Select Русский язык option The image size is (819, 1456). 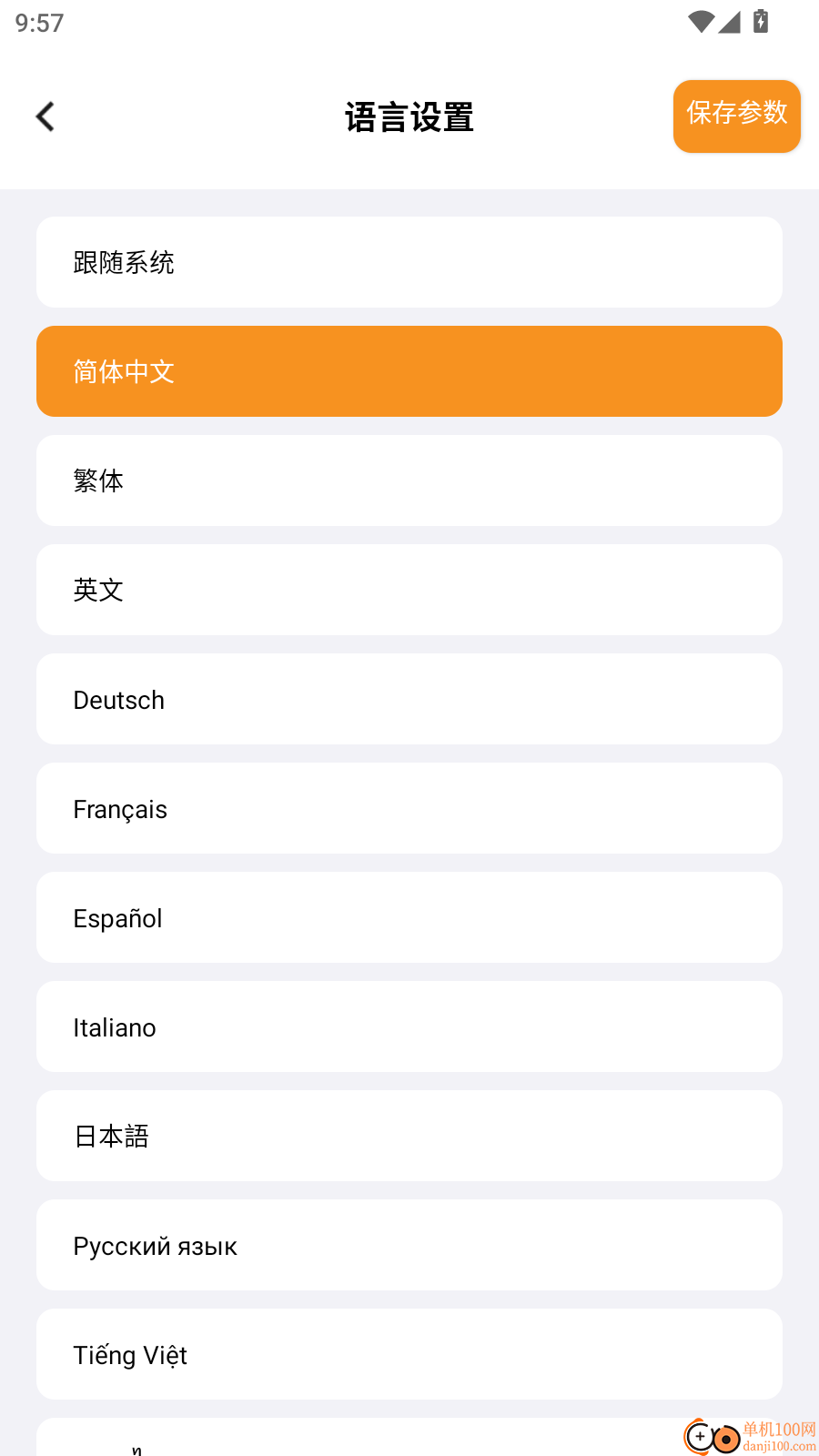tap(409, 1245)
